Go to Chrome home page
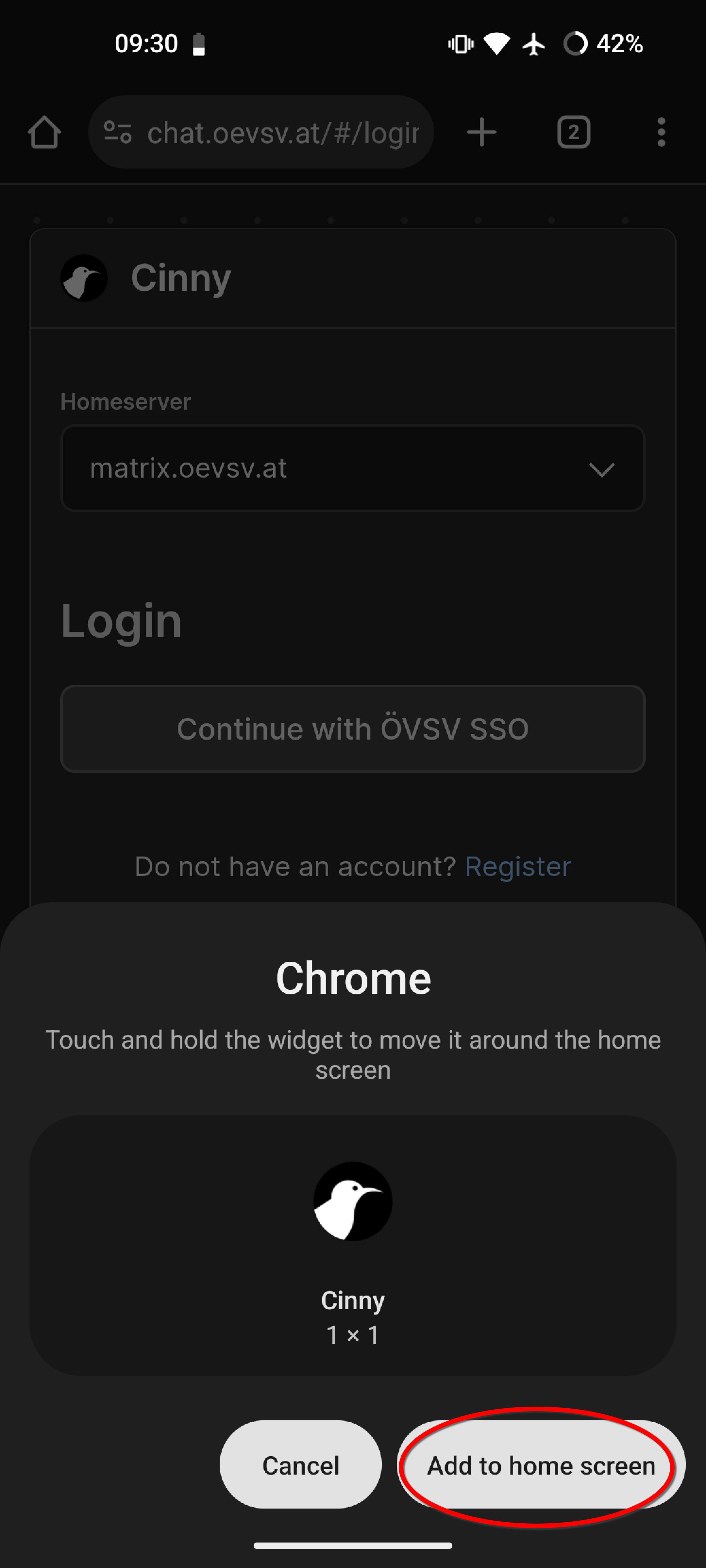 [44, 132]
